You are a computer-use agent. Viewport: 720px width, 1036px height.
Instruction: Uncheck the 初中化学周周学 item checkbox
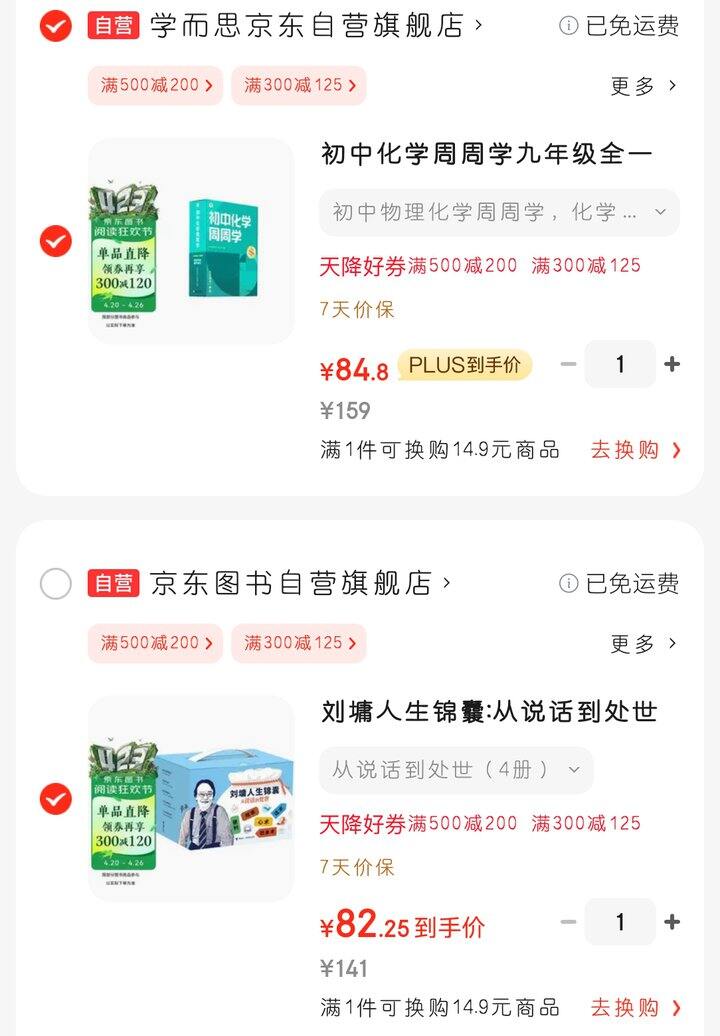click(x=56, y=241)
